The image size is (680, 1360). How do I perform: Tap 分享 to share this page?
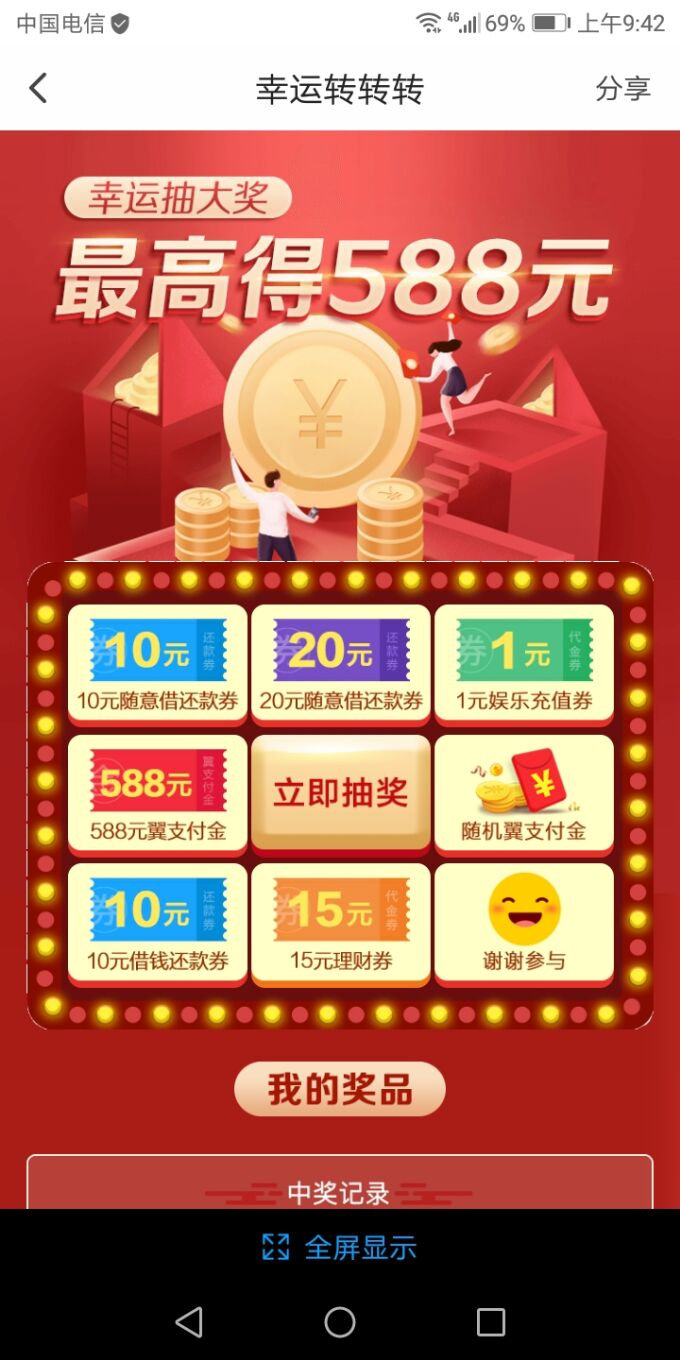point(623,88)
